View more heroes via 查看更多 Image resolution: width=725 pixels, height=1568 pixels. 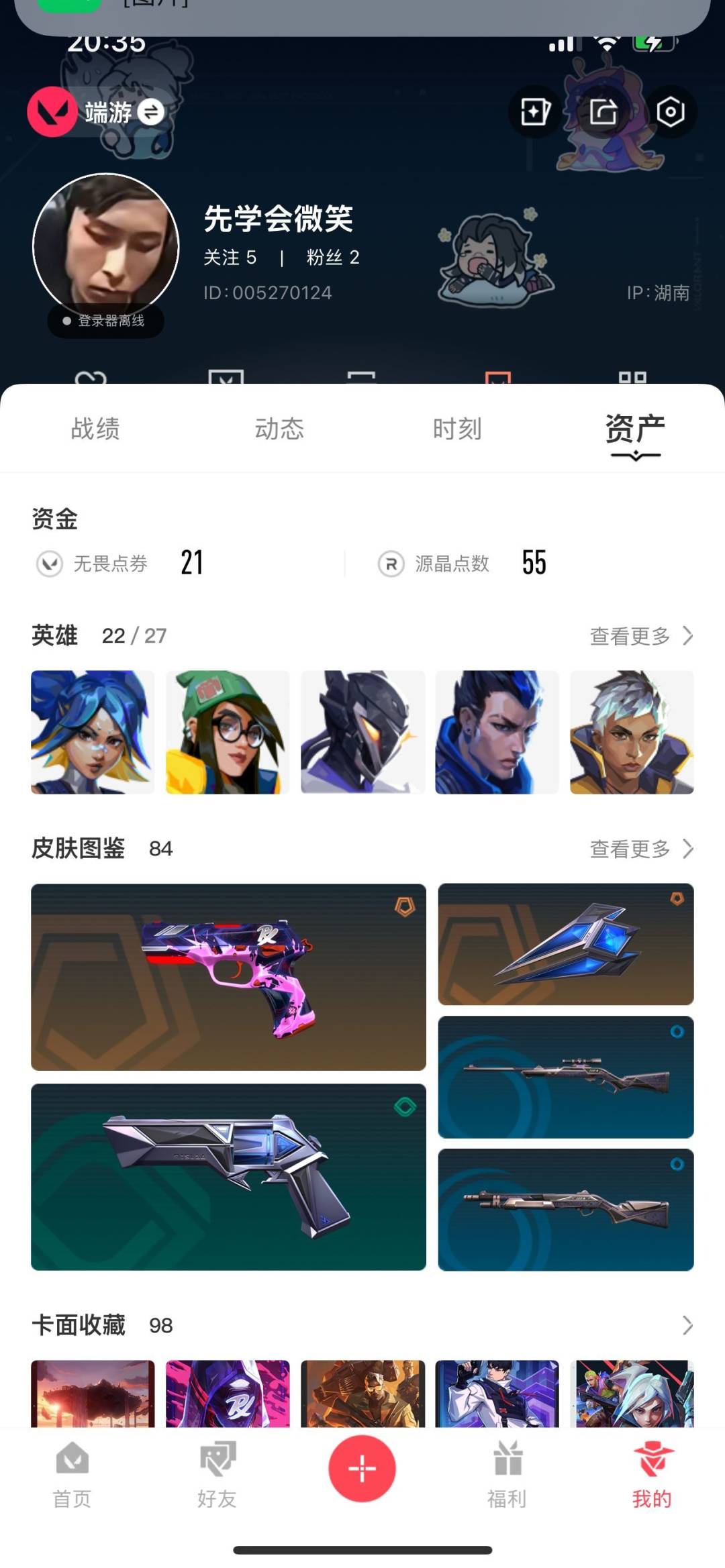640,635
